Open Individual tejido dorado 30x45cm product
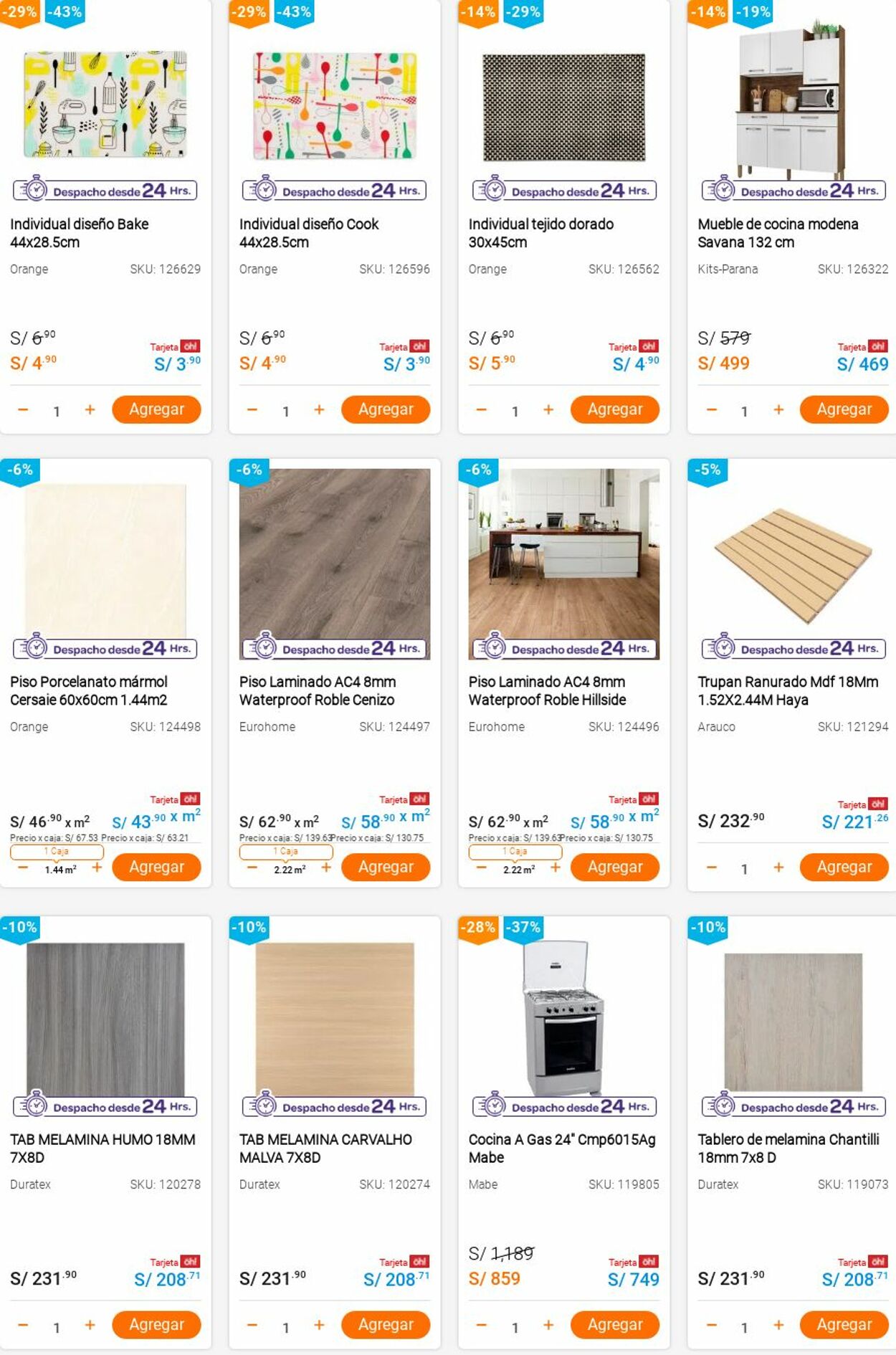Screen dimensions: 896x1355 [540, 232]
